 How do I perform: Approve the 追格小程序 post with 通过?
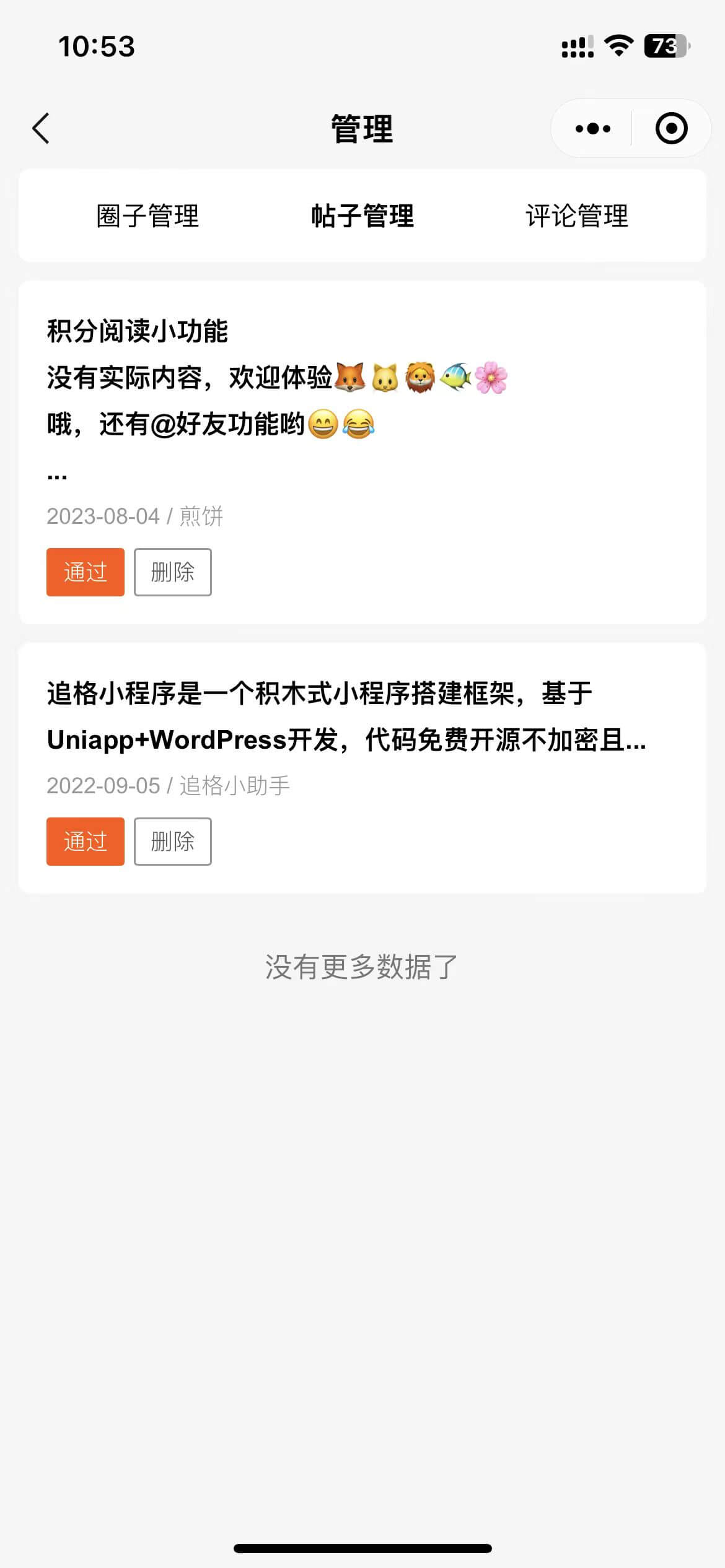tap(86, 842)
